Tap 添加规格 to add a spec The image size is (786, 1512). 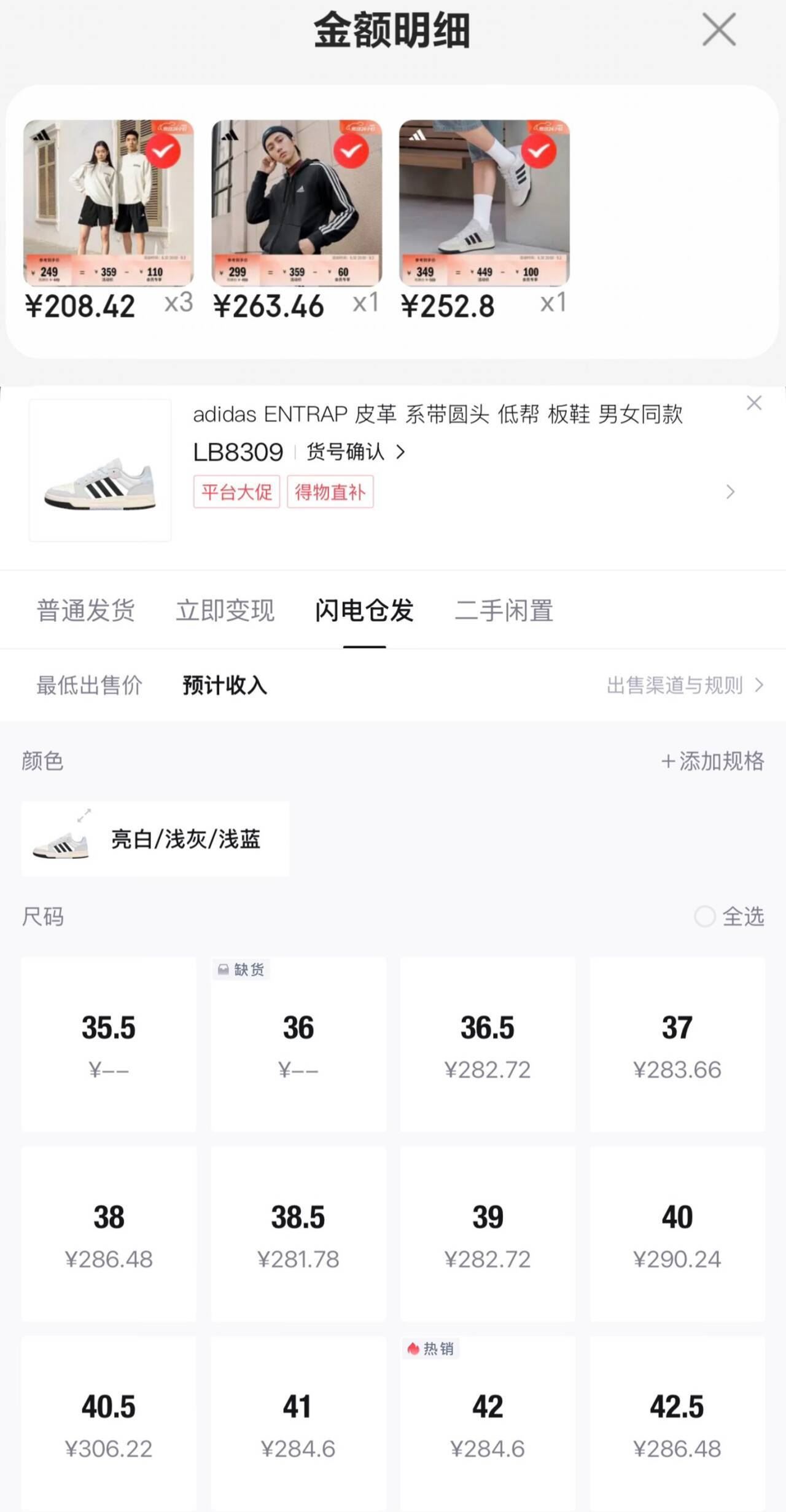point(712,761)
